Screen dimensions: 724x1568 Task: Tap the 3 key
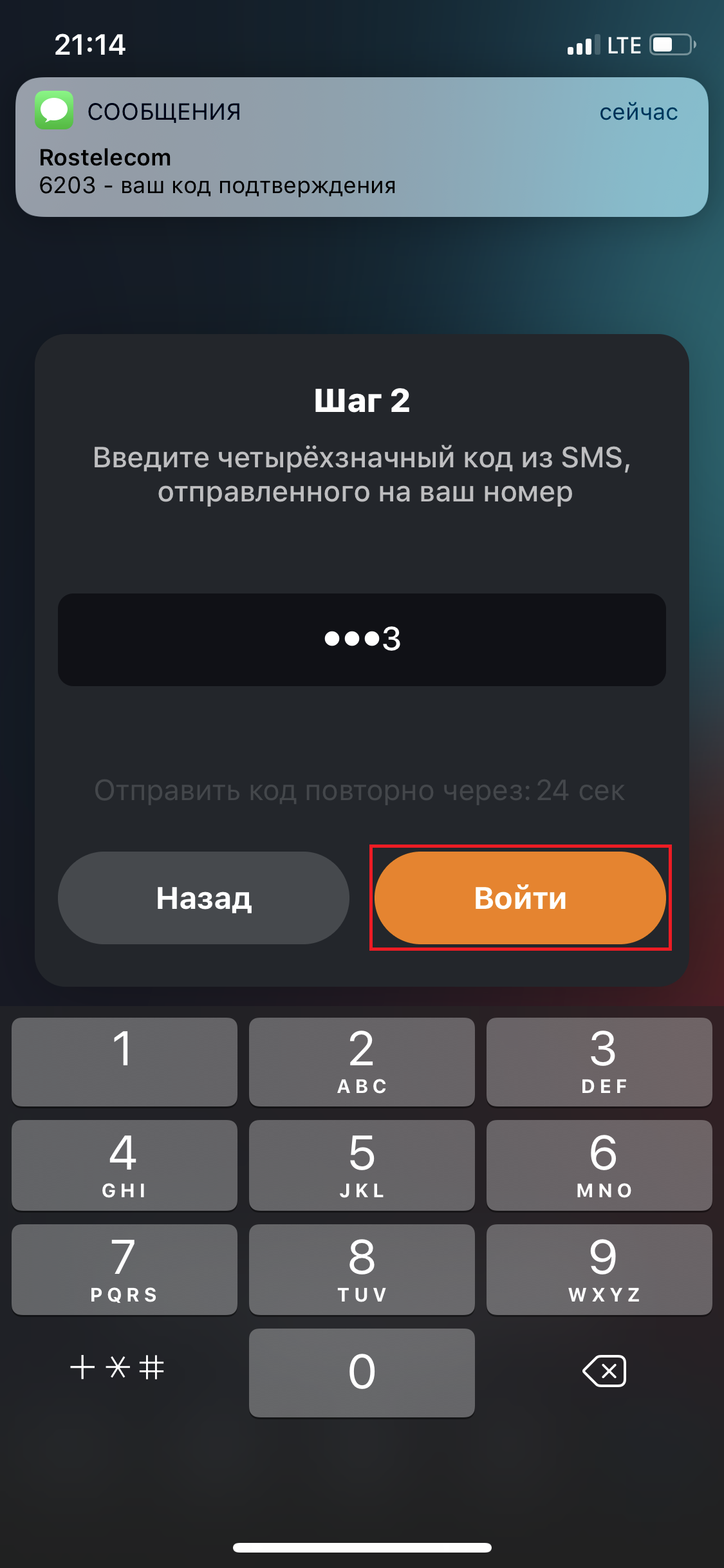coord(599,1061)
